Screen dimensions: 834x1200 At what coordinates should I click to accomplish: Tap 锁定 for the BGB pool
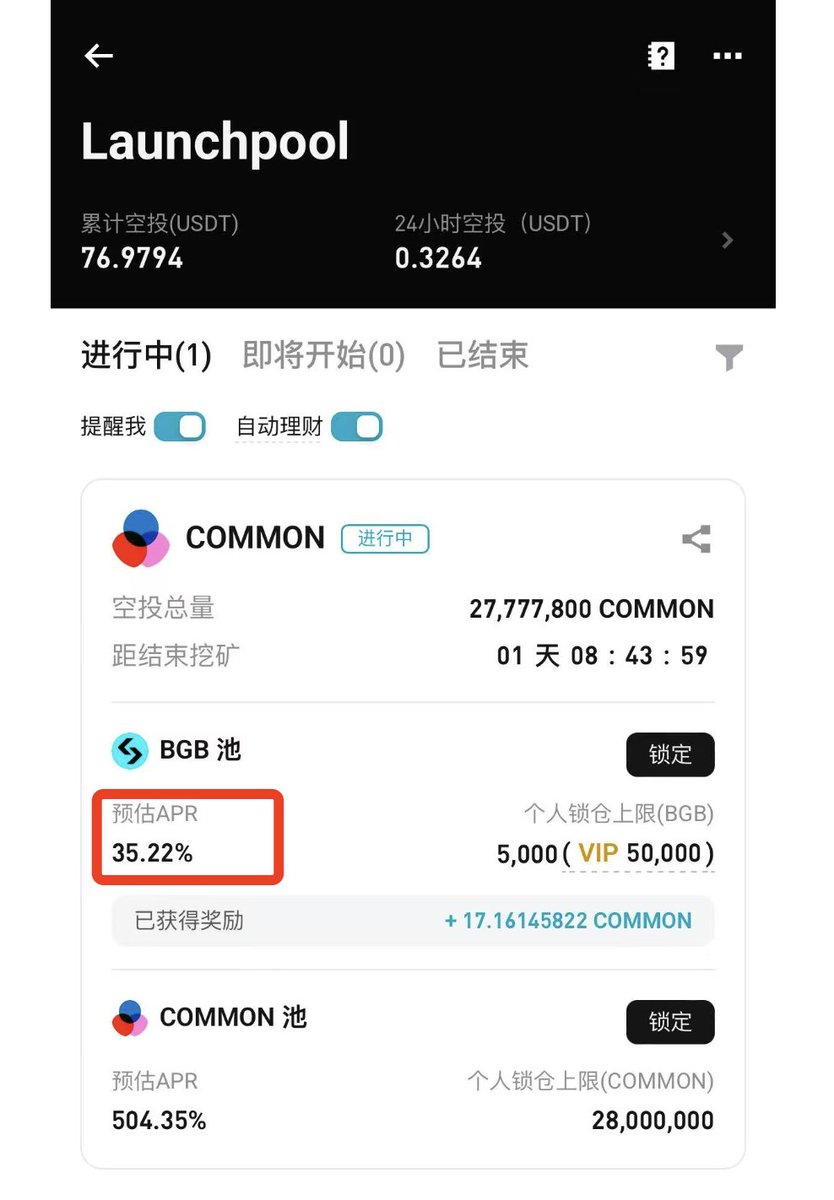coord(670,755)
